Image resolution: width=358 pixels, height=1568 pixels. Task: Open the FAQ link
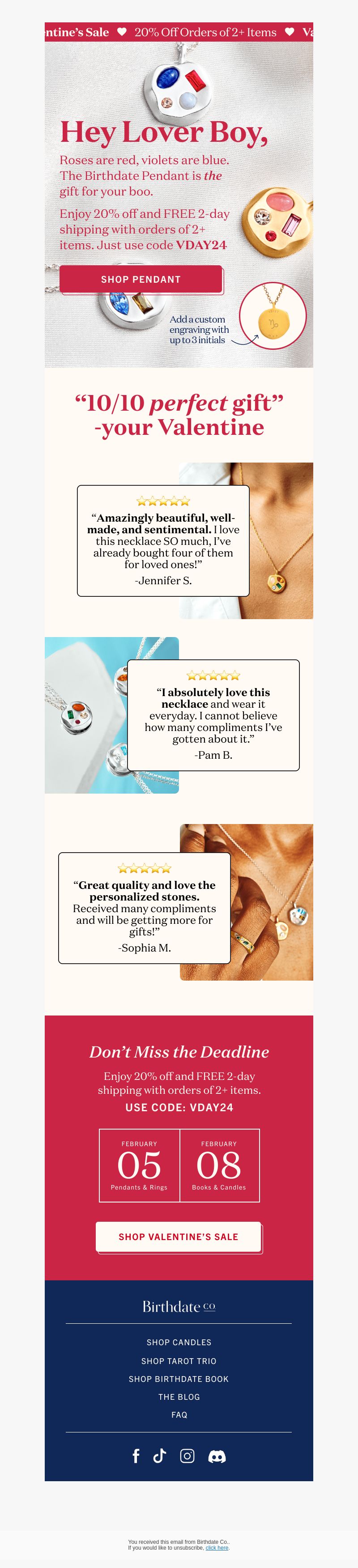point(179,1415)
